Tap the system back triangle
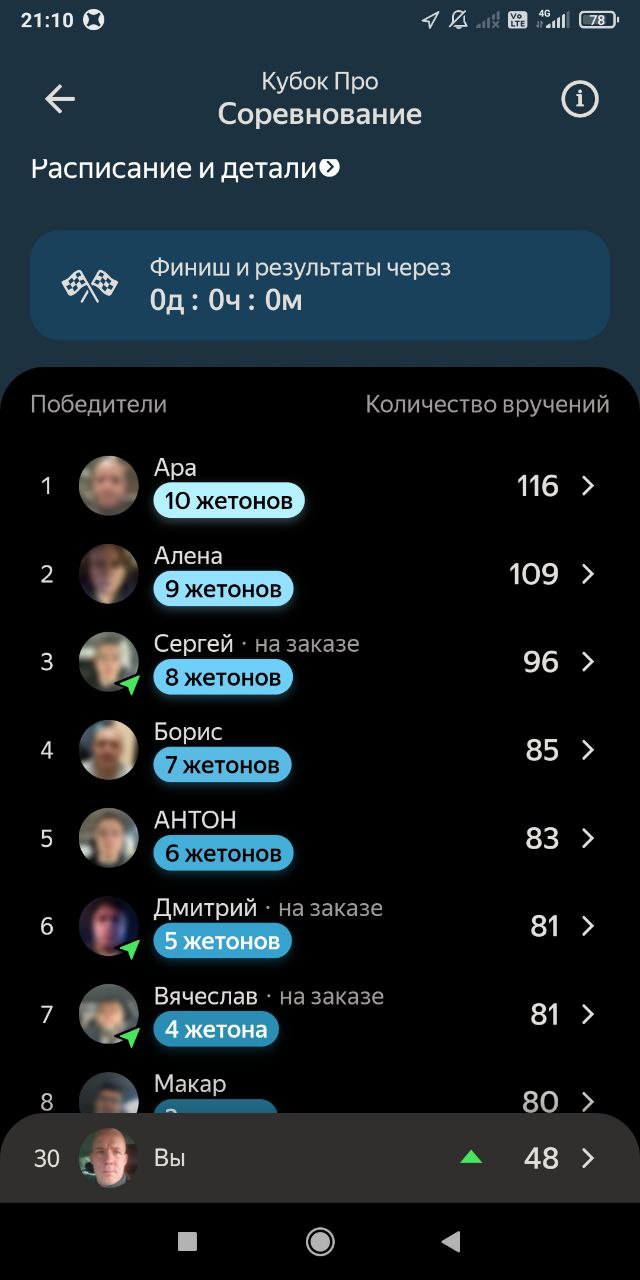 coord(451,1241)
